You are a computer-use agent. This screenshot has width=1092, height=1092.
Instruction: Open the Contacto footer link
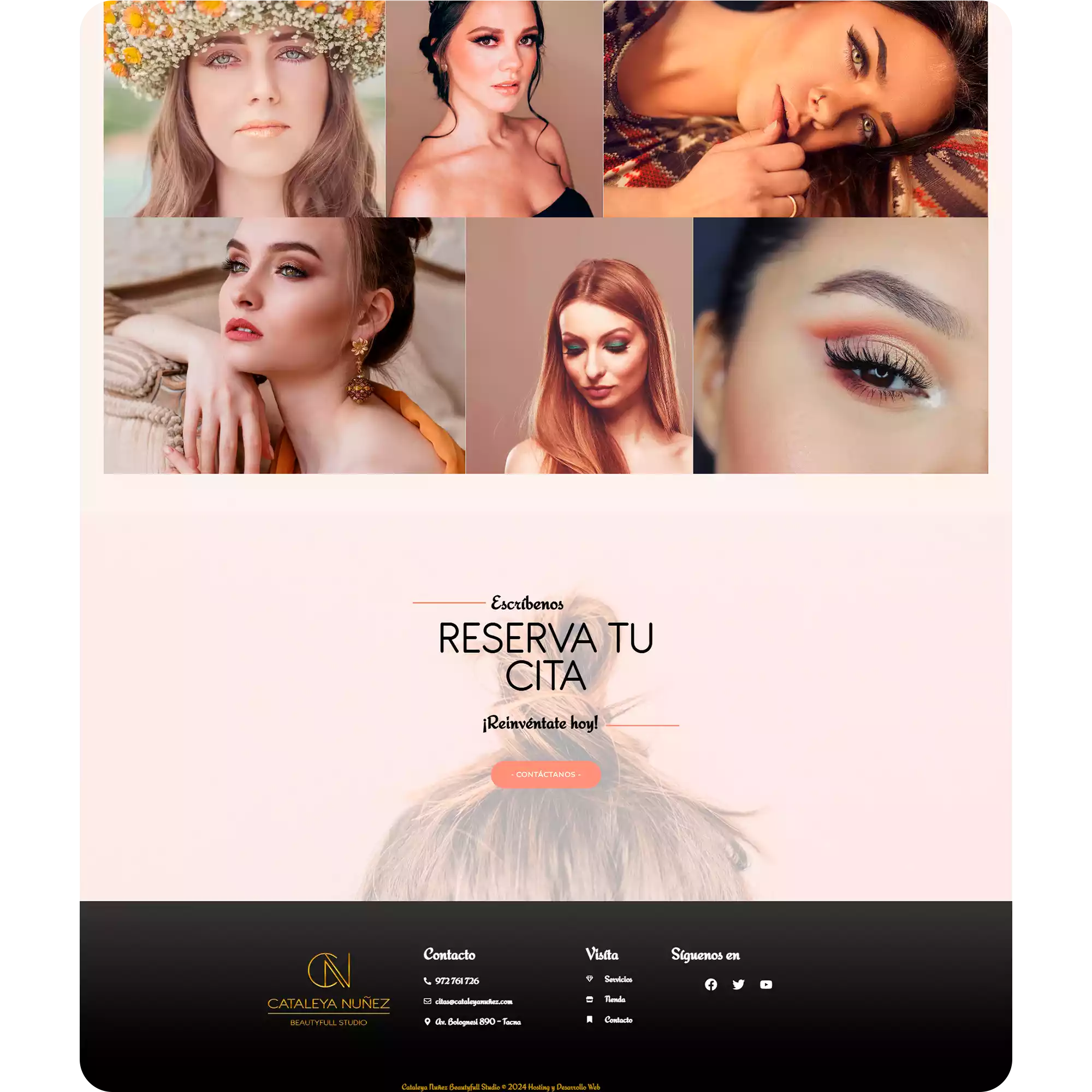[618, 1019]
